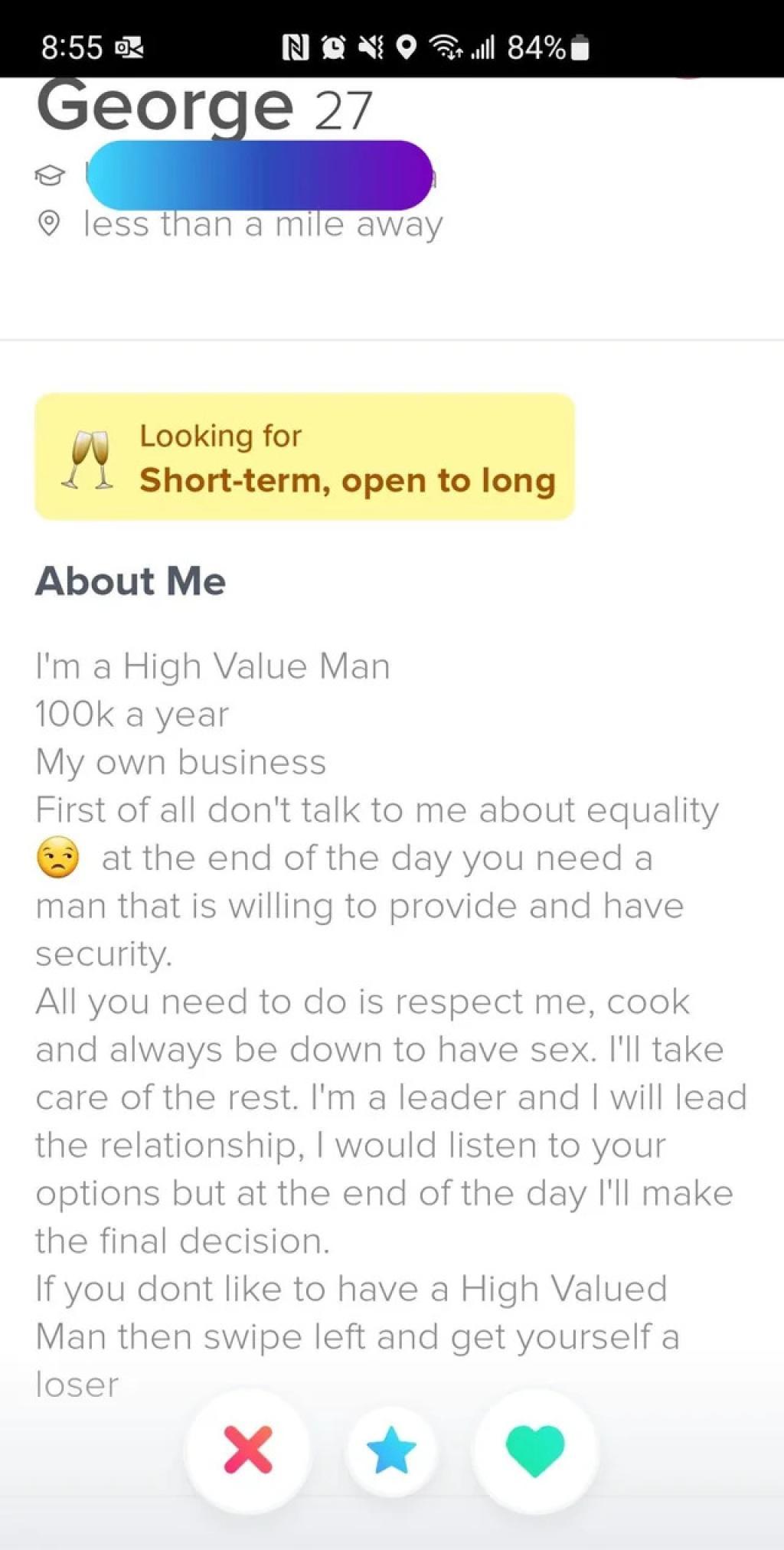The height and width of the screenshot is (1550, 784).
Task: Send George a Super Like with the star
Action: point(391,1450)
